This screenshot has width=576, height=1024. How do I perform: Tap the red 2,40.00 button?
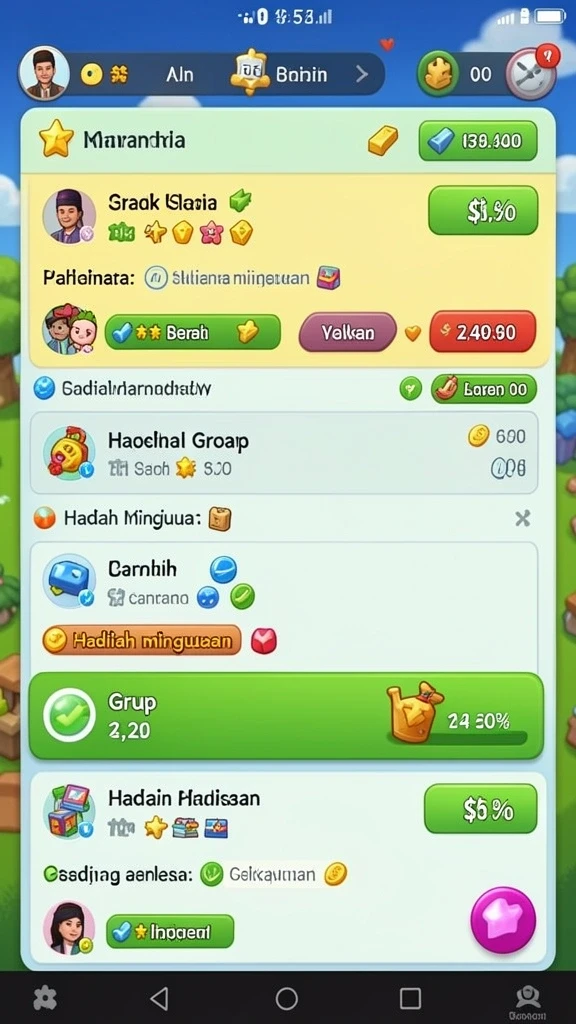[x=483, y=332]
